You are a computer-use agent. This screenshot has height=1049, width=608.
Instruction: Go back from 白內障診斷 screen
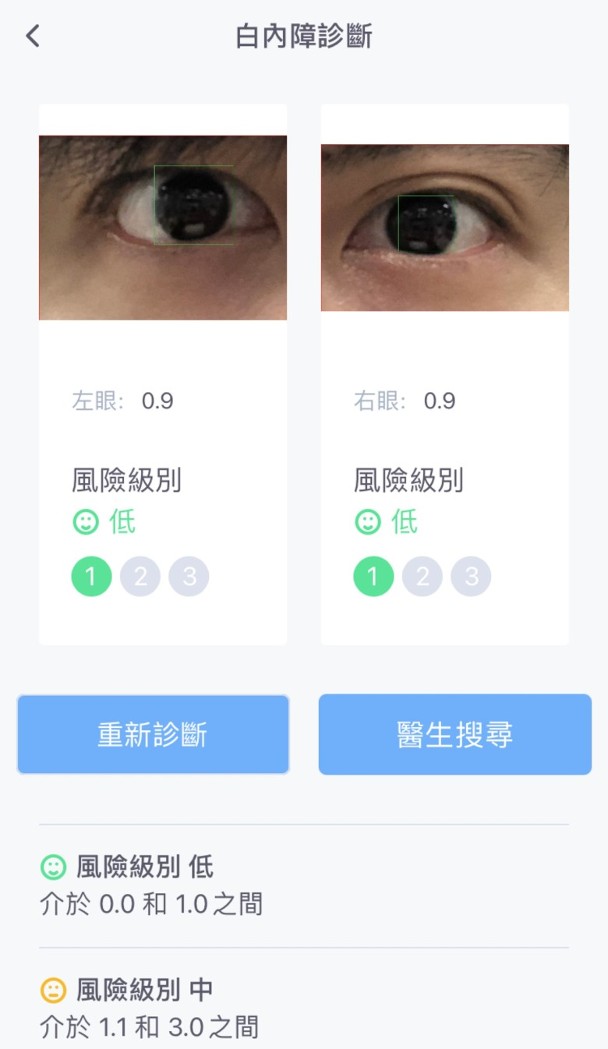(x=33, y=37)
